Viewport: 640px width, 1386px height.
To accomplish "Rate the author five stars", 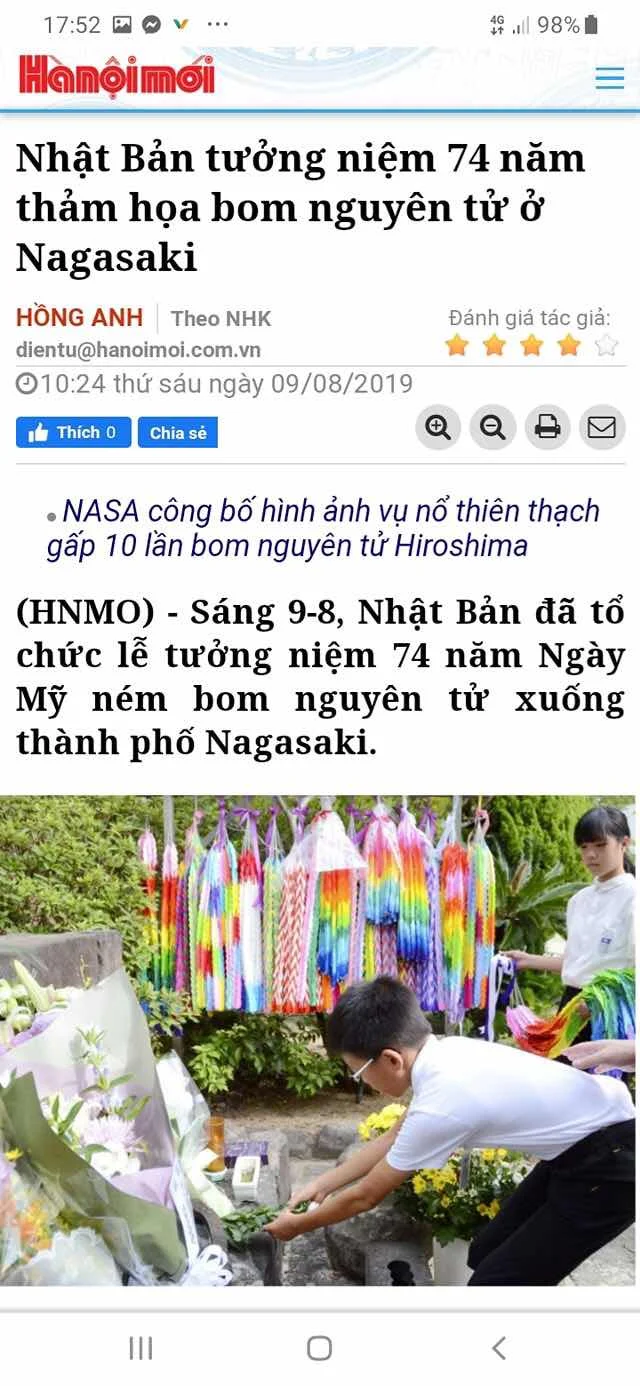I will [x=606, y=346].
